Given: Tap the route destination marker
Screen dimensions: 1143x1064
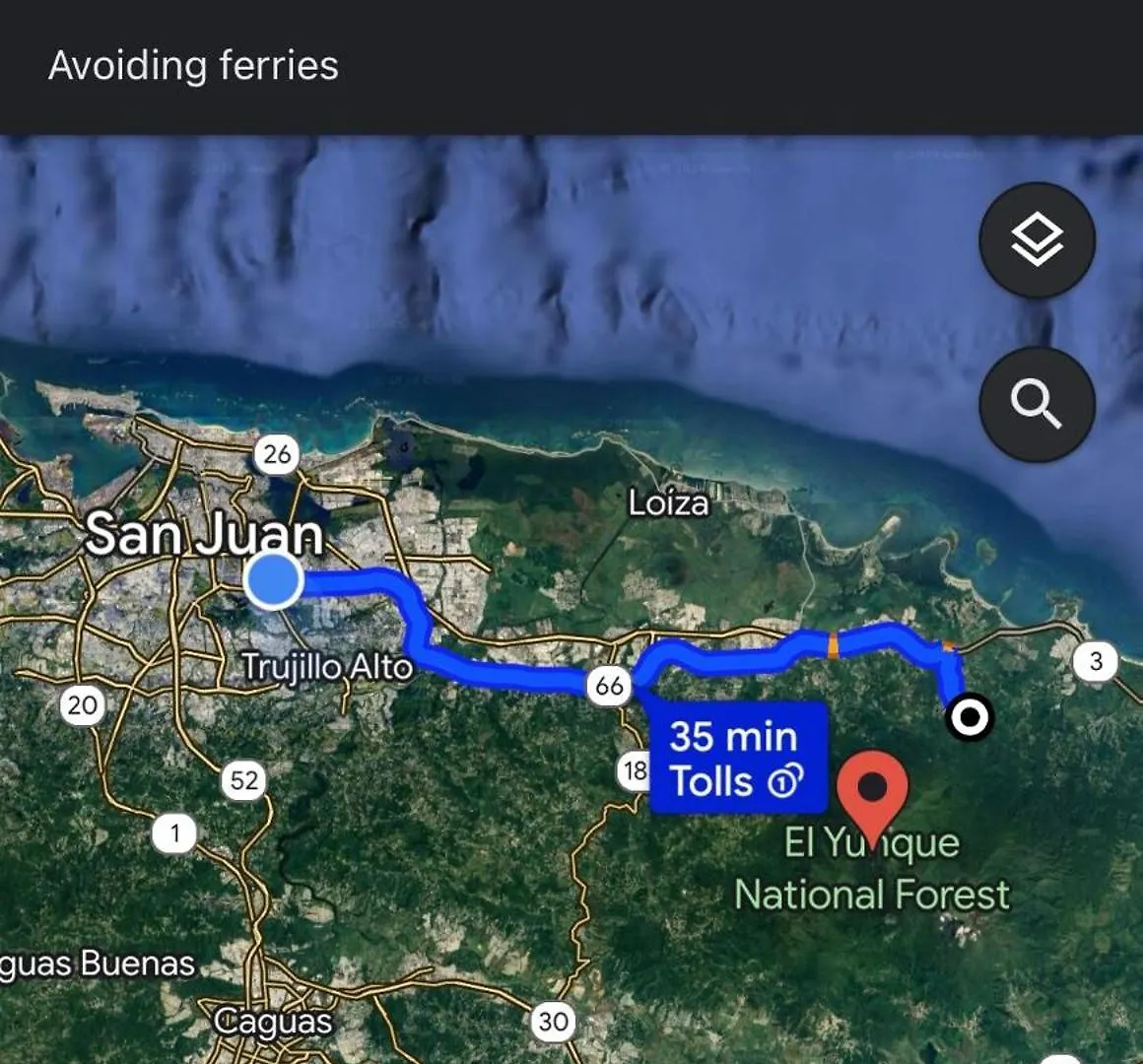Looking at the screenshot, I should [970, 717].
